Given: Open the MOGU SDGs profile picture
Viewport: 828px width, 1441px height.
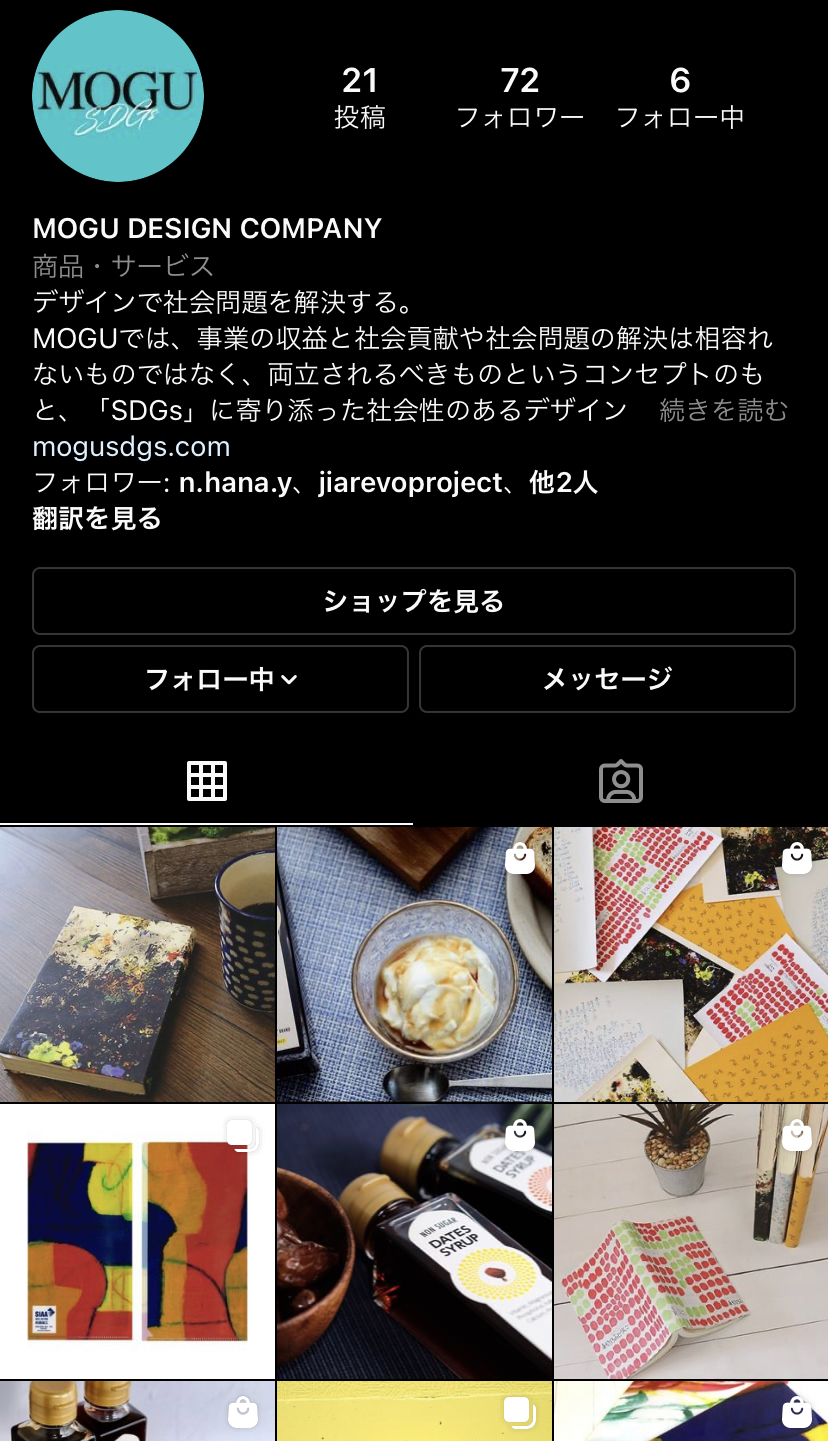Looking at the screenshot, I should point(117,97).
